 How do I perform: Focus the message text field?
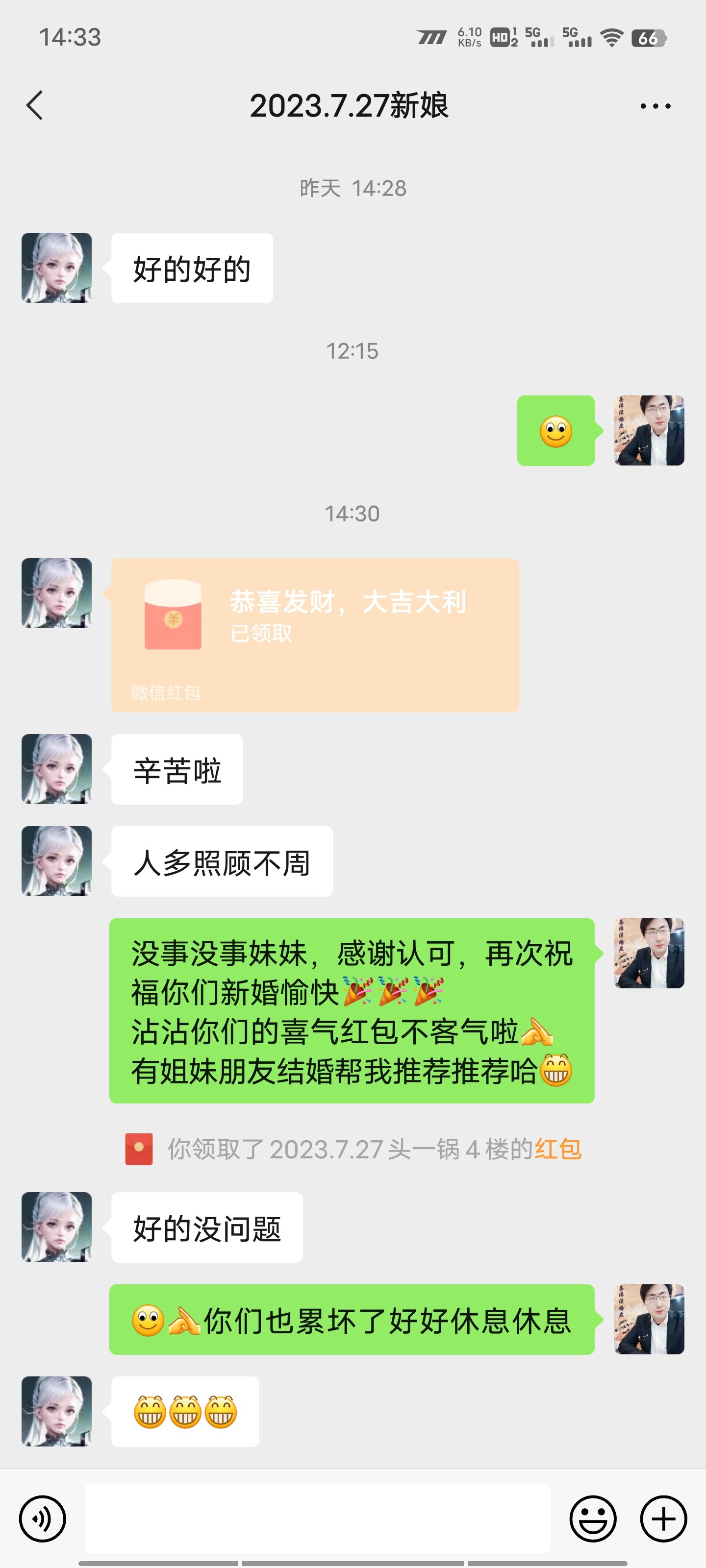coord(317,1518)
